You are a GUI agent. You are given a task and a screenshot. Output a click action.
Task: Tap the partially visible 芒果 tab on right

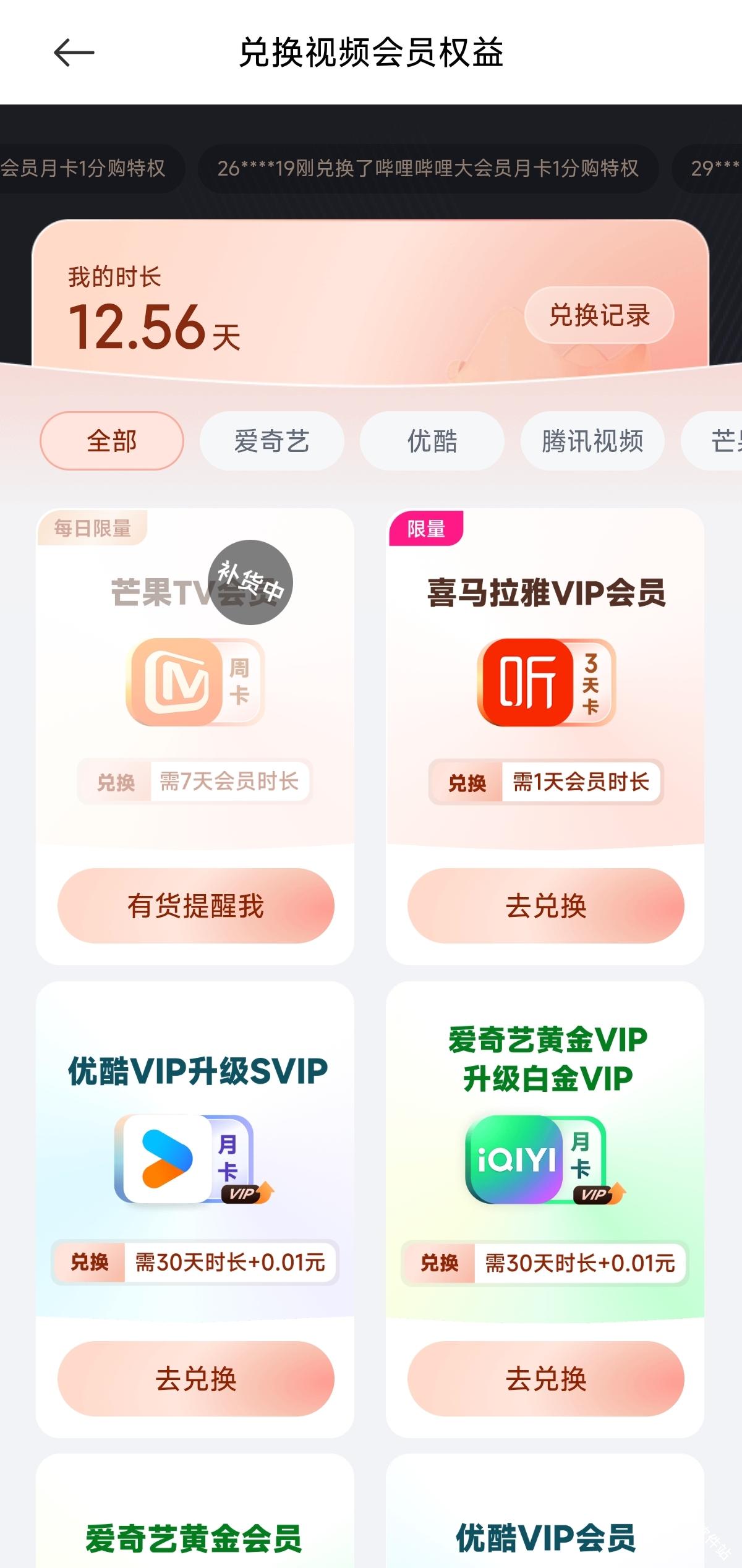723,440
